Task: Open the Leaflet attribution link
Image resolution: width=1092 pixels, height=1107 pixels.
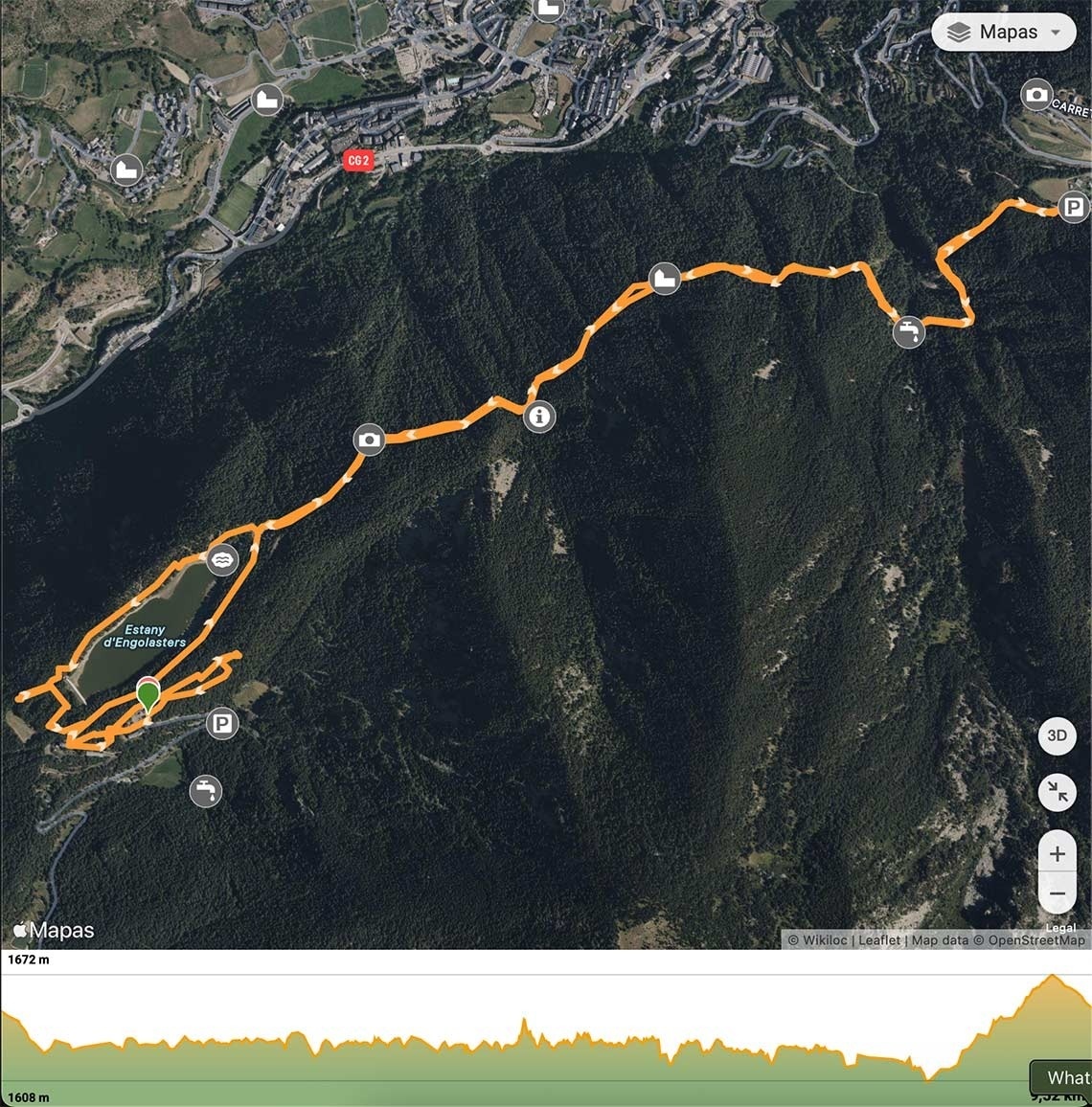Action: pyautogui.click(x=878, y=940)
